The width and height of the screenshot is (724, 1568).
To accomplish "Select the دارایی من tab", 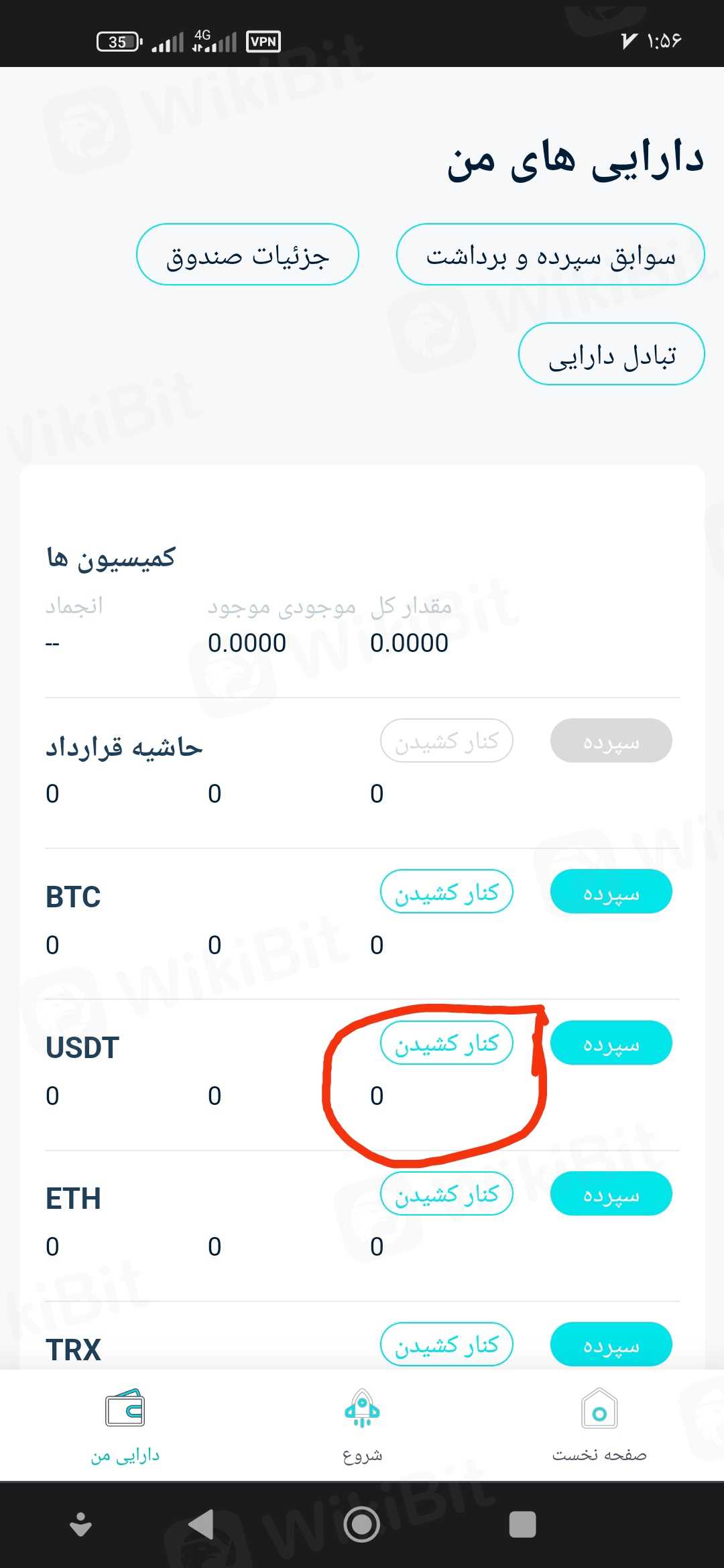I will (125, 1425).
